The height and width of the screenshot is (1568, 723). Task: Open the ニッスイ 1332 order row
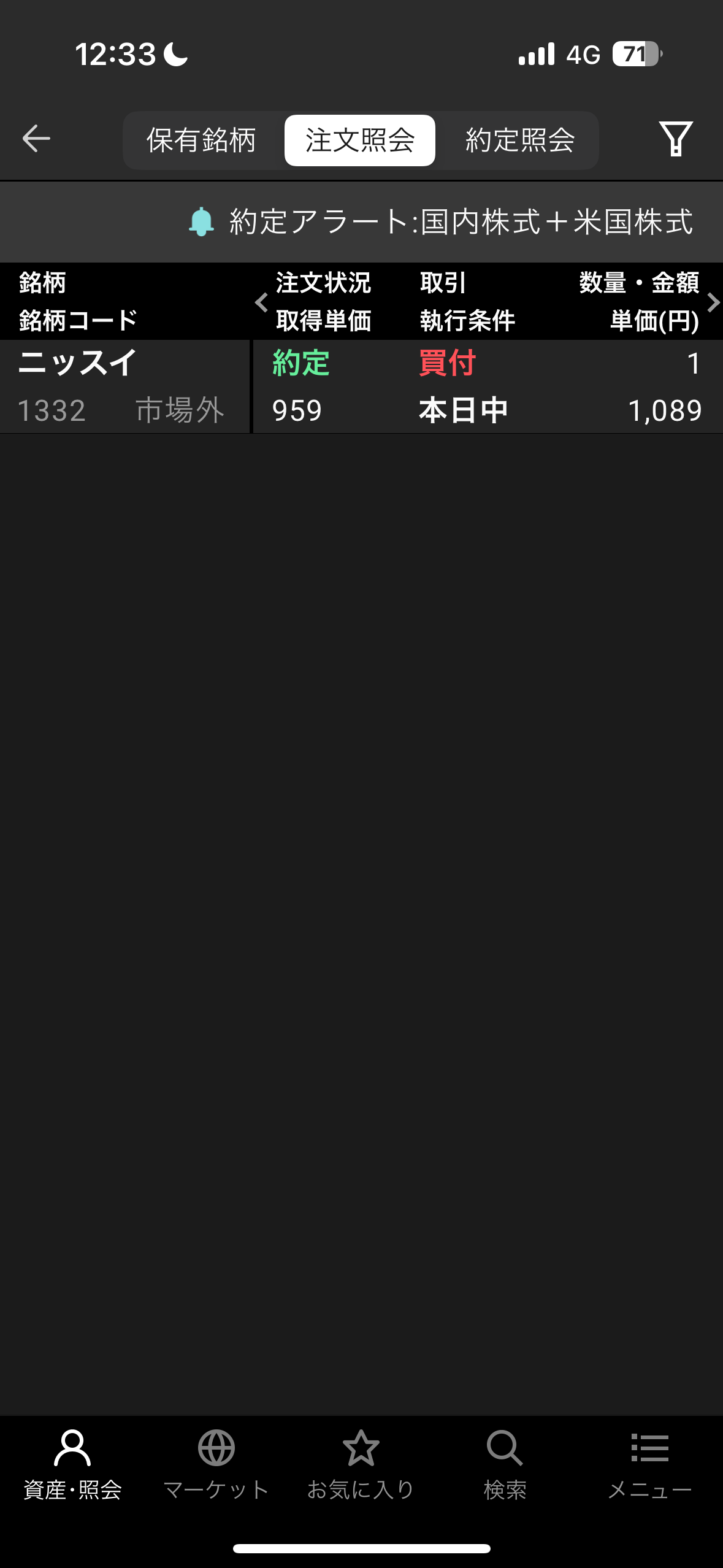pyautogui.click(x=361, y=386)
